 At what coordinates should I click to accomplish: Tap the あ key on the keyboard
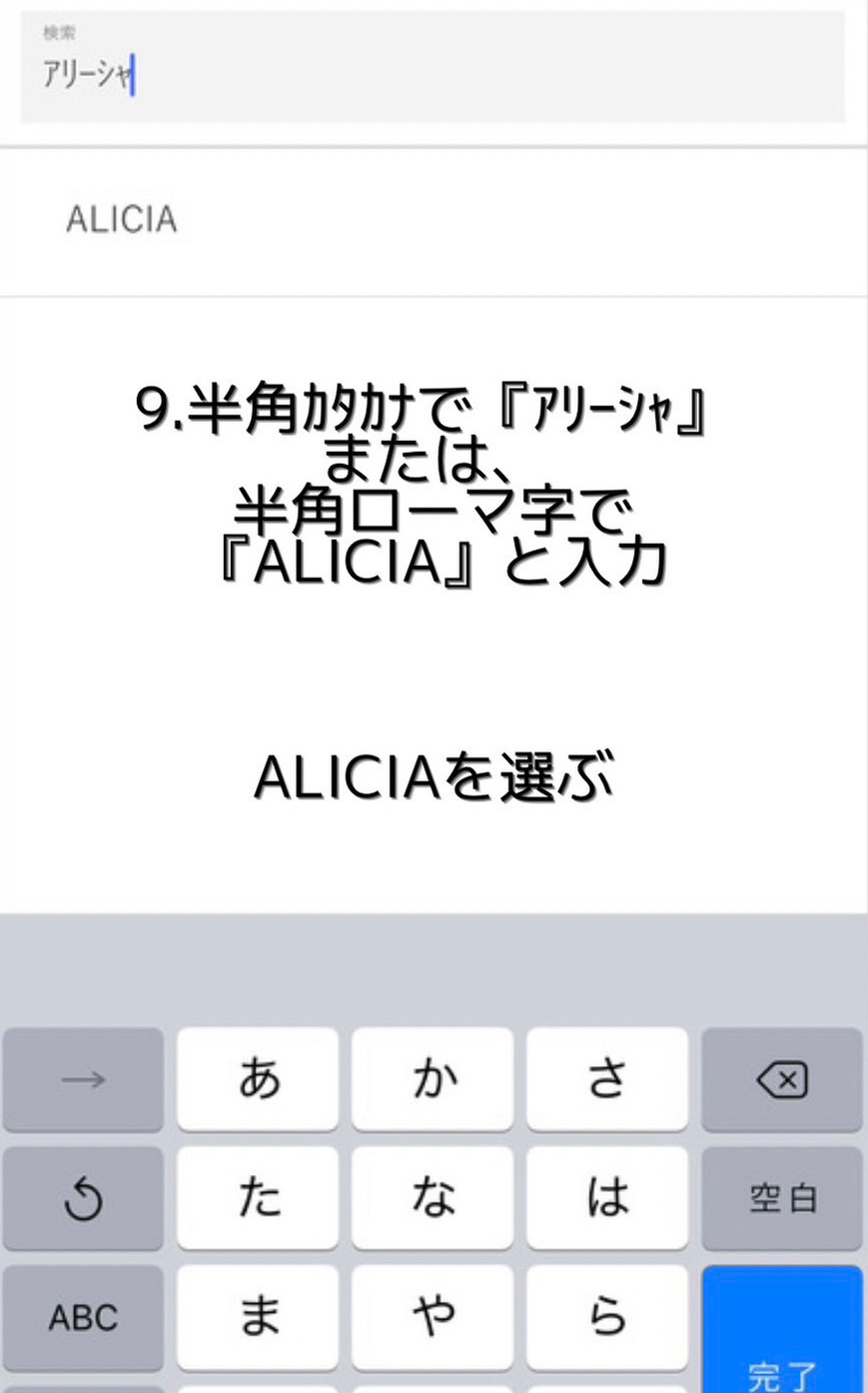tap(258, 1079)
